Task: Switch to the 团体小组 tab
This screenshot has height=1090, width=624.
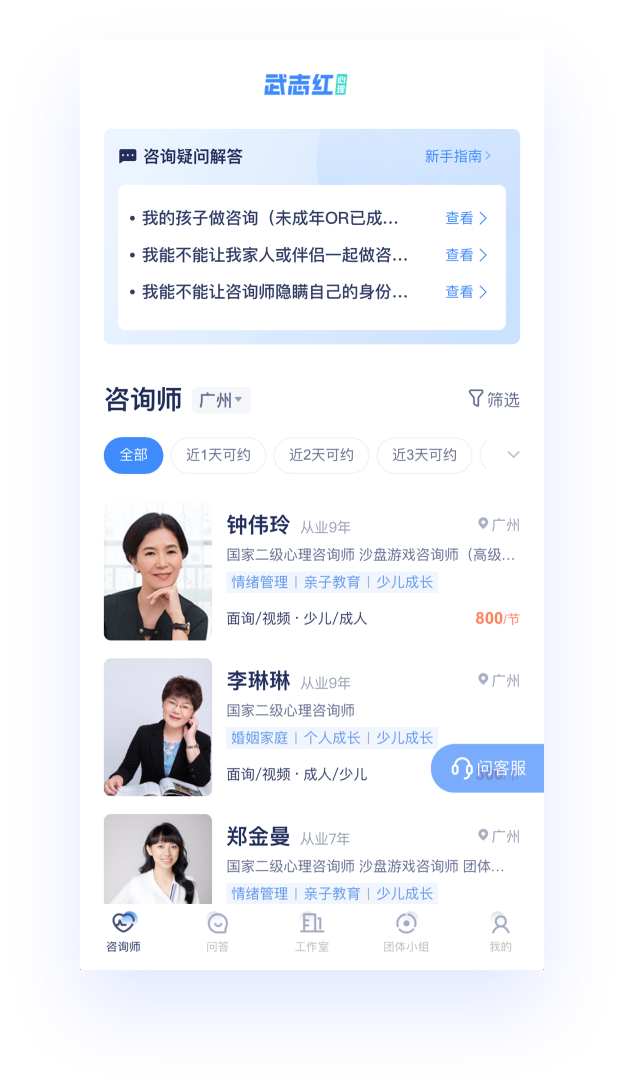Action: pos(406,932)
